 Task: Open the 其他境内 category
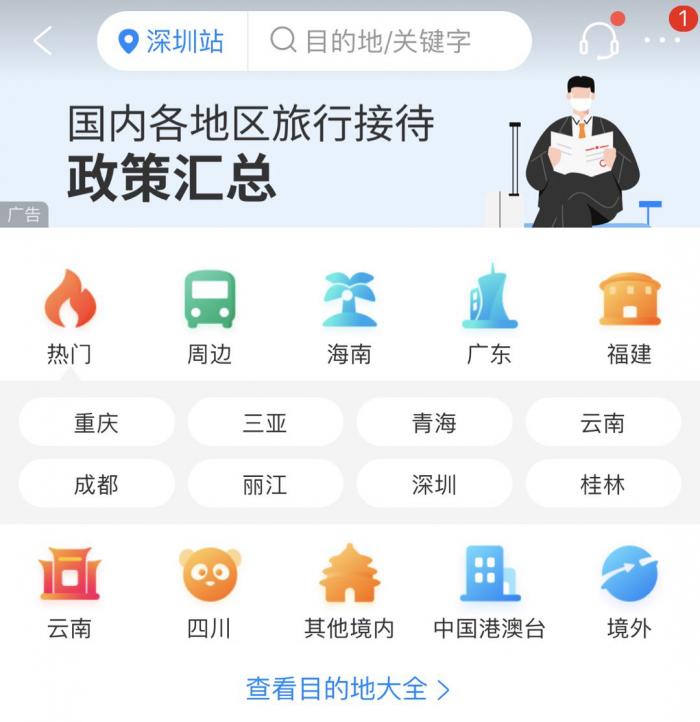tap(349, 592)
